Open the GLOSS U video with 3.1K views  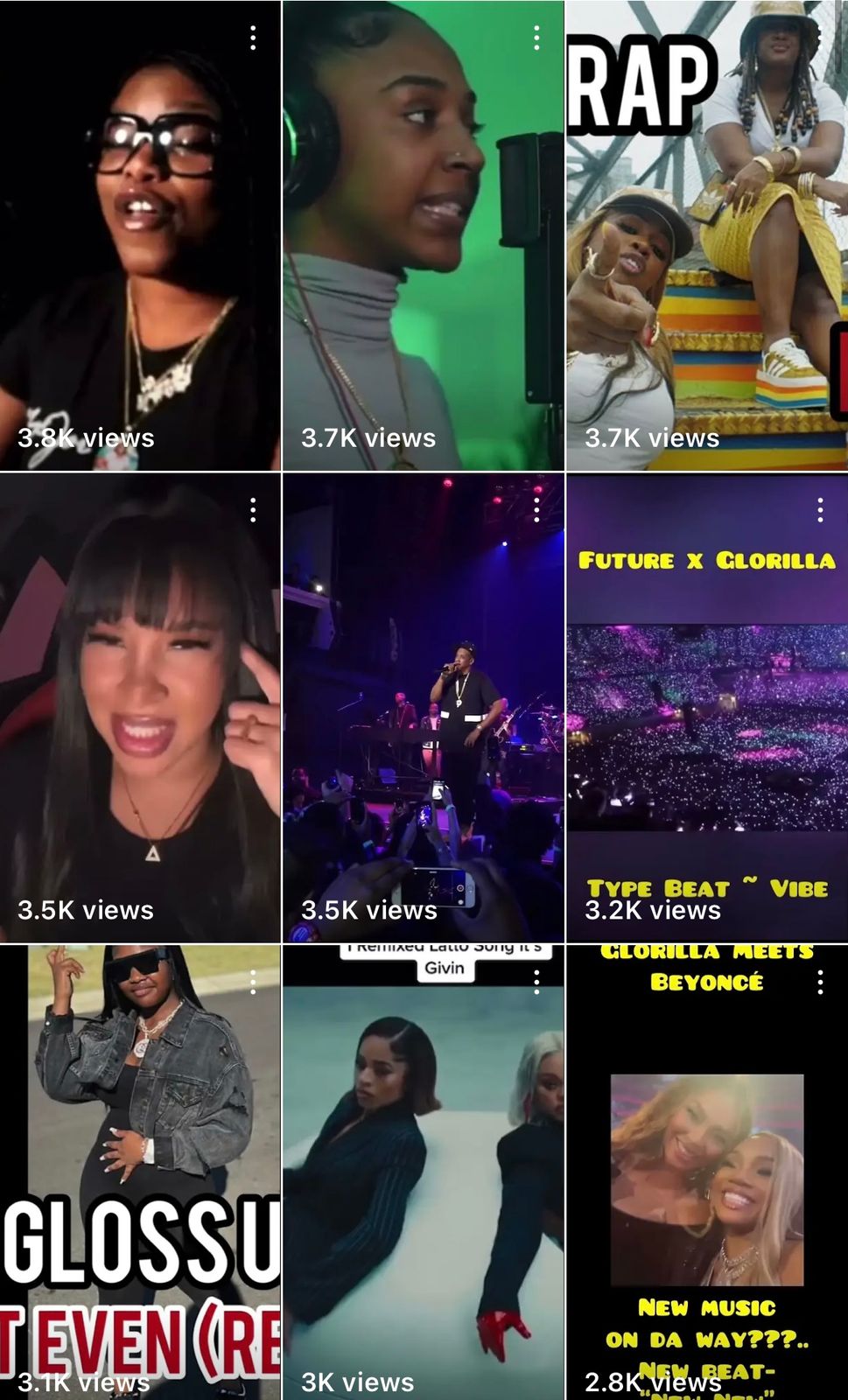click(140, 1172)
